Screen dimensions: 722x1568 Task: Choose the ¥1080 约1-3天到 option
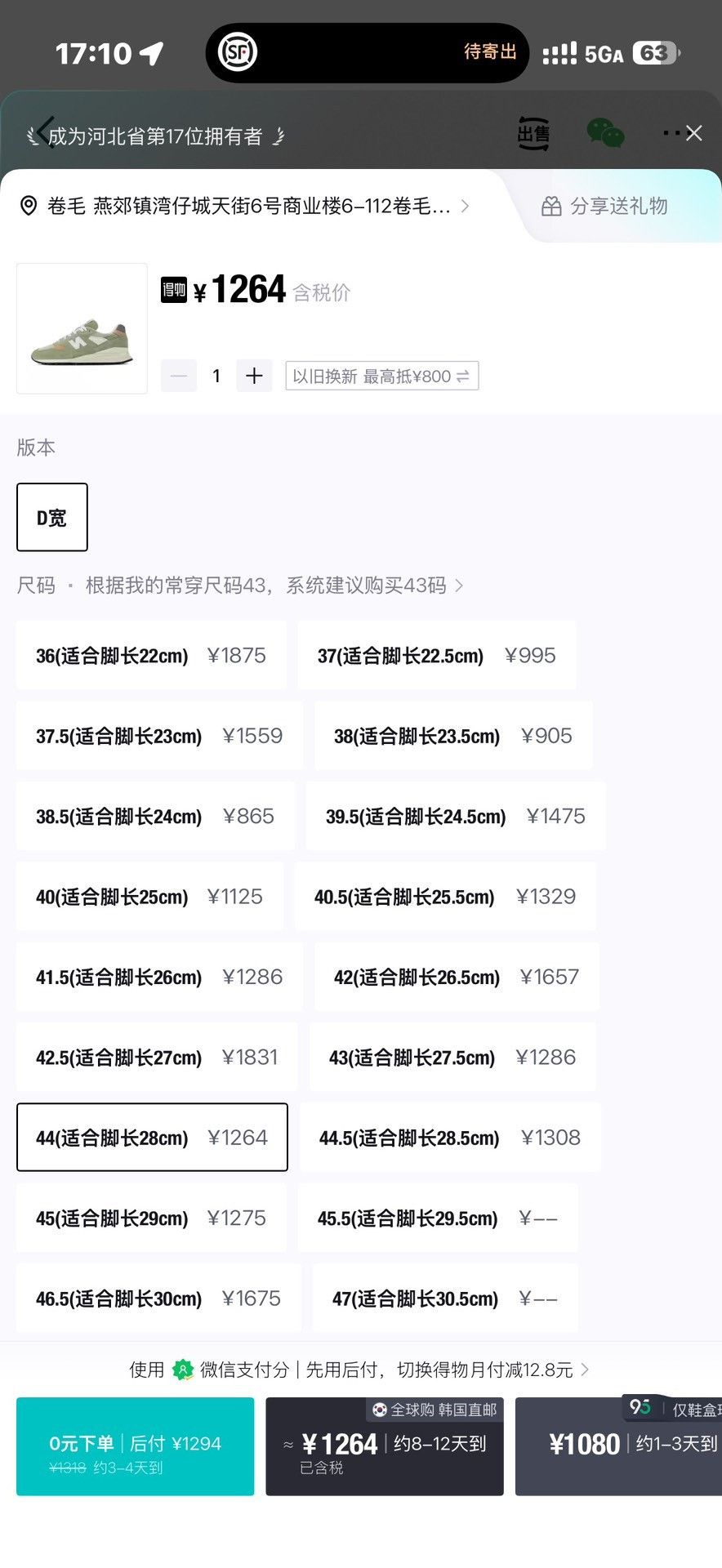pyautogui.click(x=618, y=1446)
